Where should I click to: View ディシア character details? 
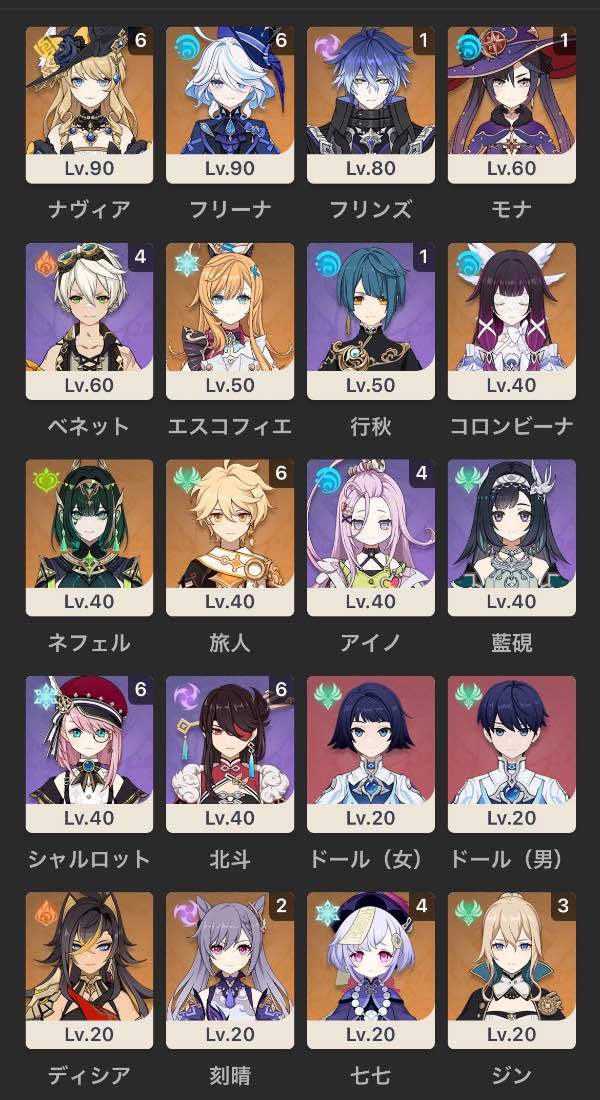pos(89,970)
